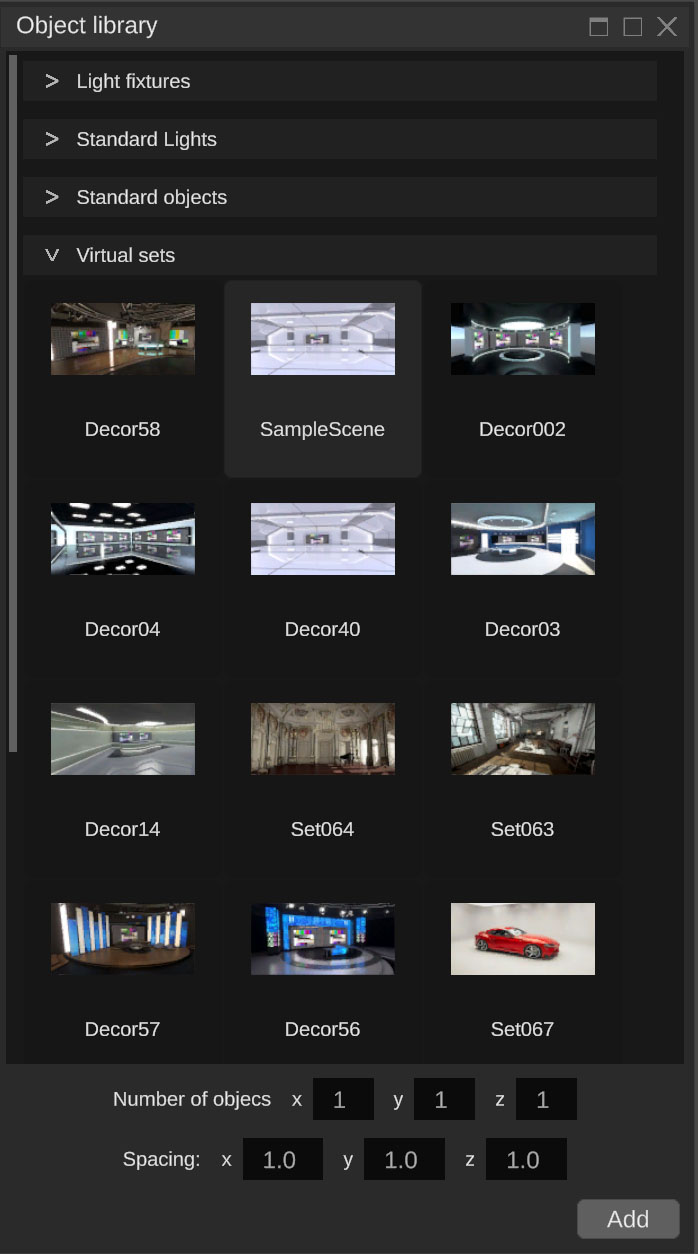Collapse the Virtual sets section
Viewport: 698px width, 1254px height.
340,255
